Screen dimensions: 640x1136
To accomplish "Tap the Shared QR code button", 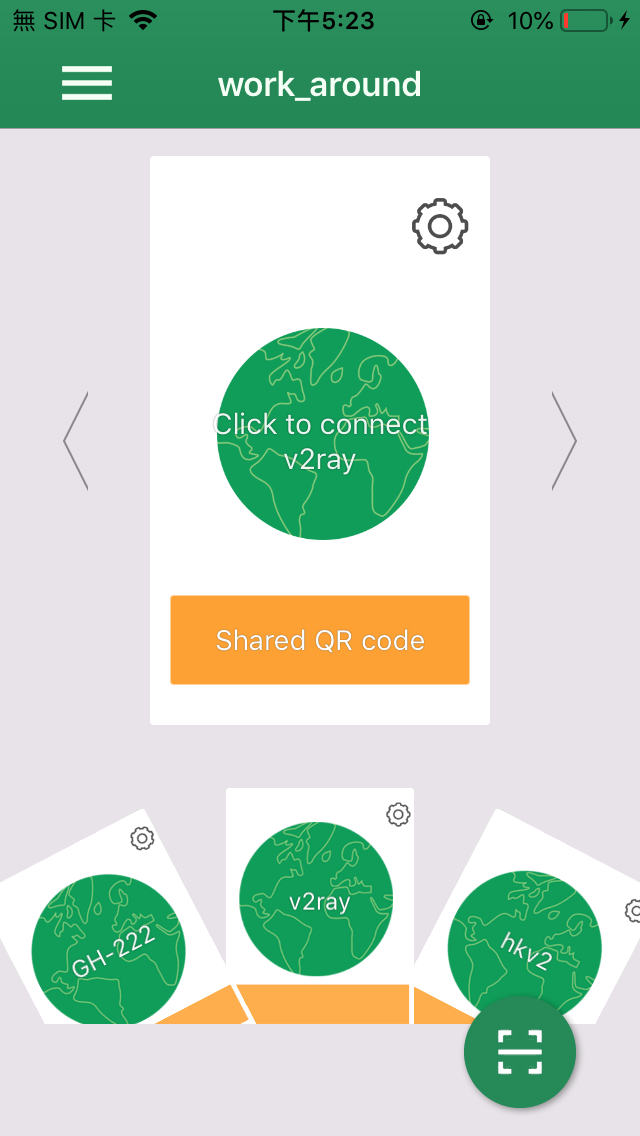I will click(320, 640).
